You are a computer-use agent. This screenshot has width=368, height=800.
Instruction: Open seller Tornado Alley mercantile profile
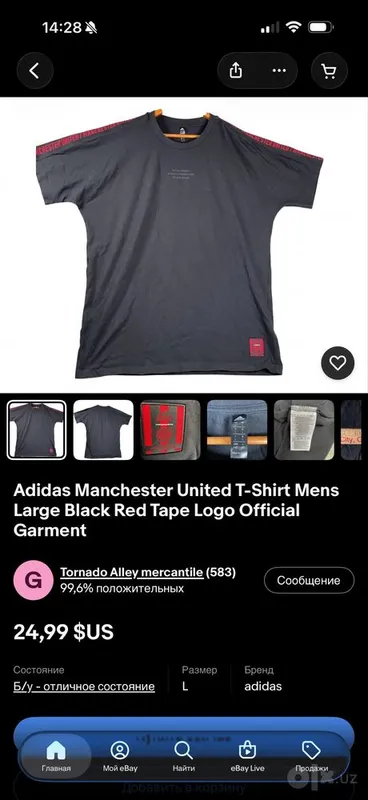click(x=132, y=572)
